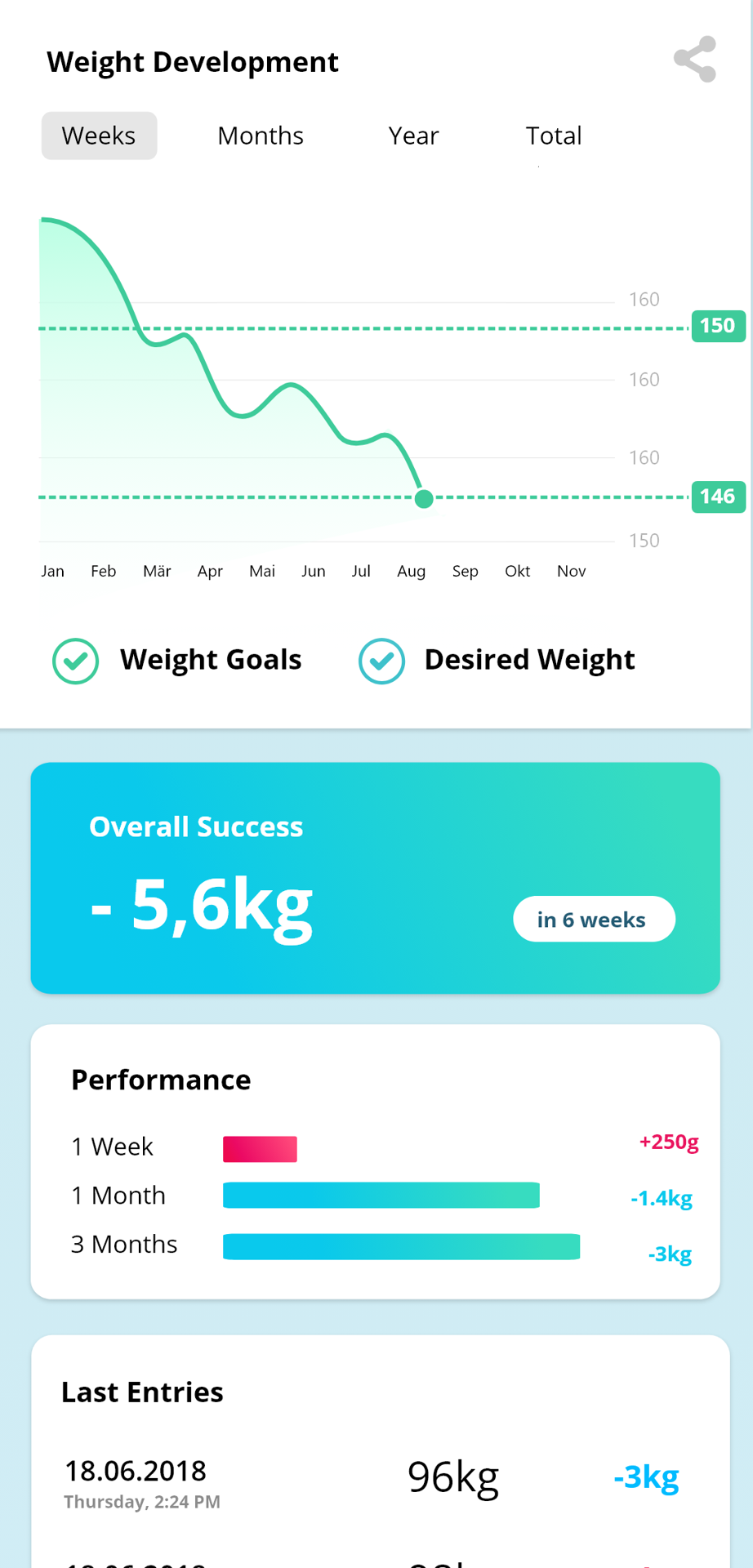
Task: Switch to the Months view
Action: click(261, 136)
